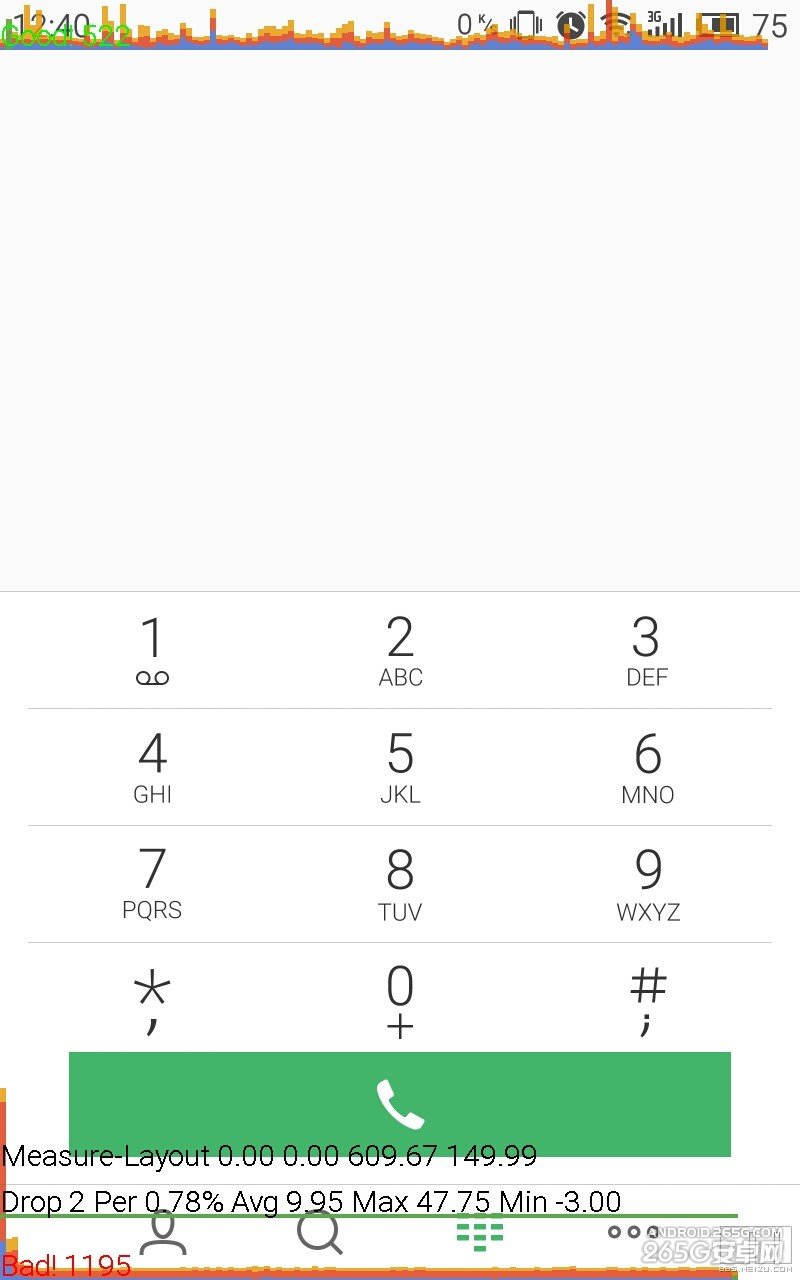Tap the star key
The image size is (800, 1280).
tap(152, 998)
